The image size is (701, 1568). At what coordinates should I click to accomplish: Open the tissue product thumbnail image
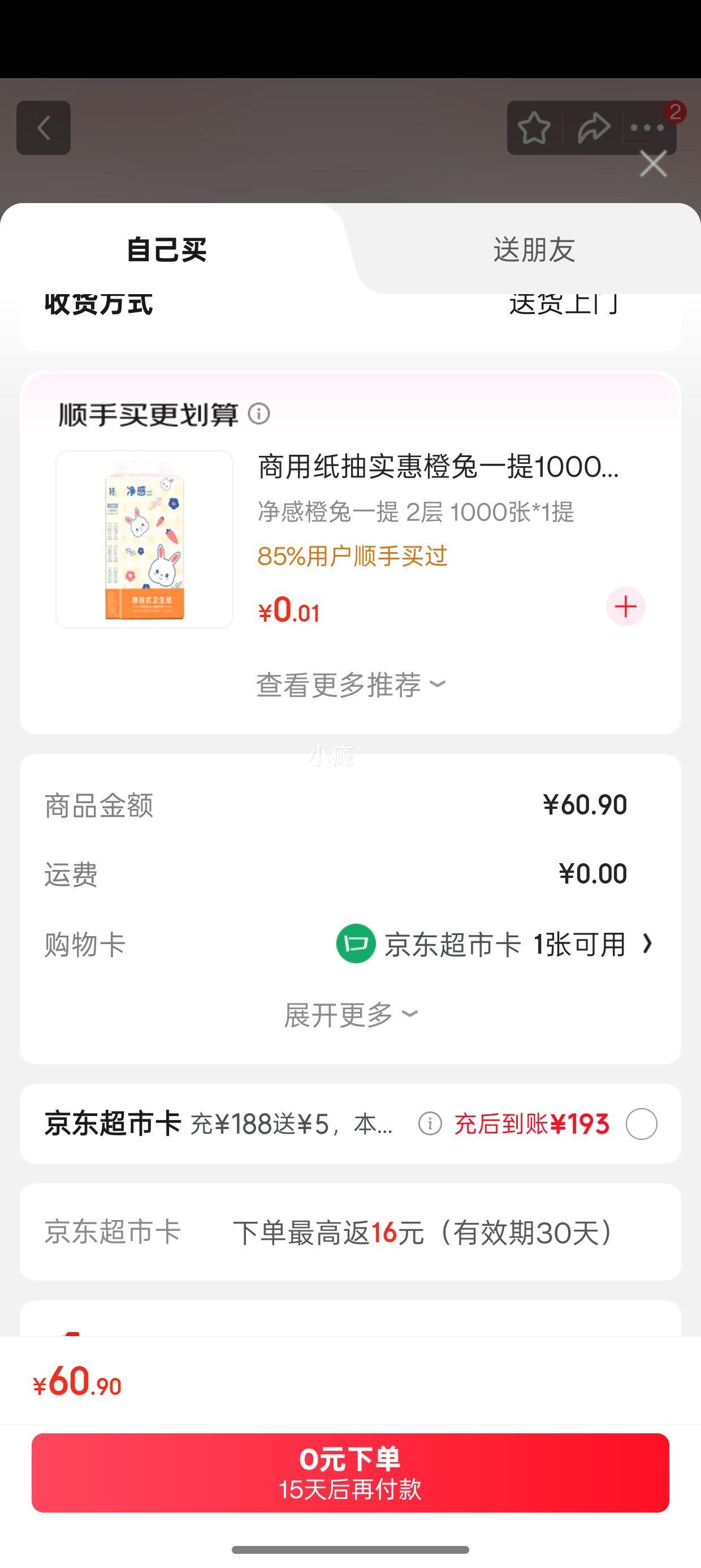(x=144, y=539)
